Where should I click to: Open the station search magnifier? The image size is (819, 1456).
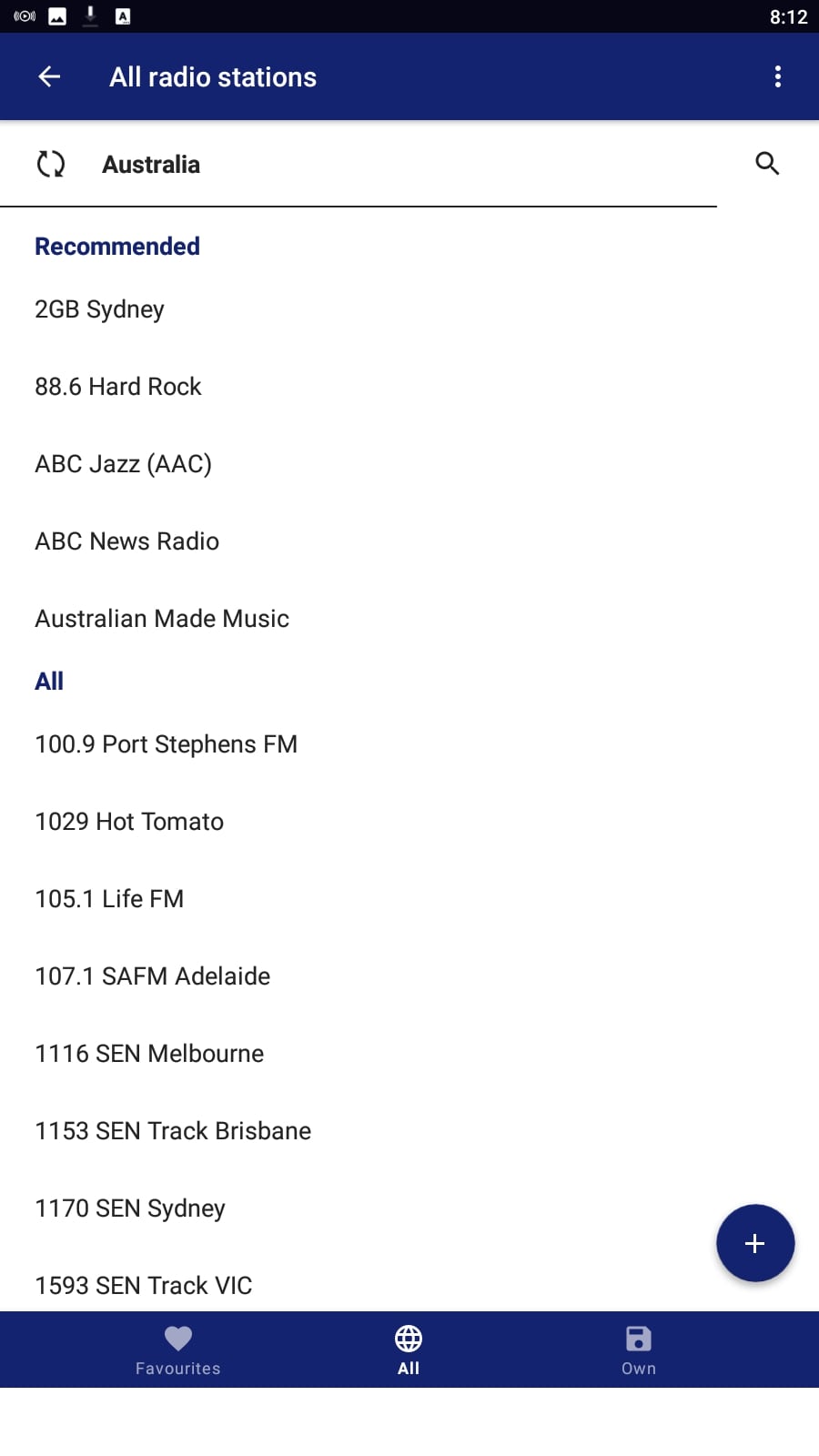point(767,164)
